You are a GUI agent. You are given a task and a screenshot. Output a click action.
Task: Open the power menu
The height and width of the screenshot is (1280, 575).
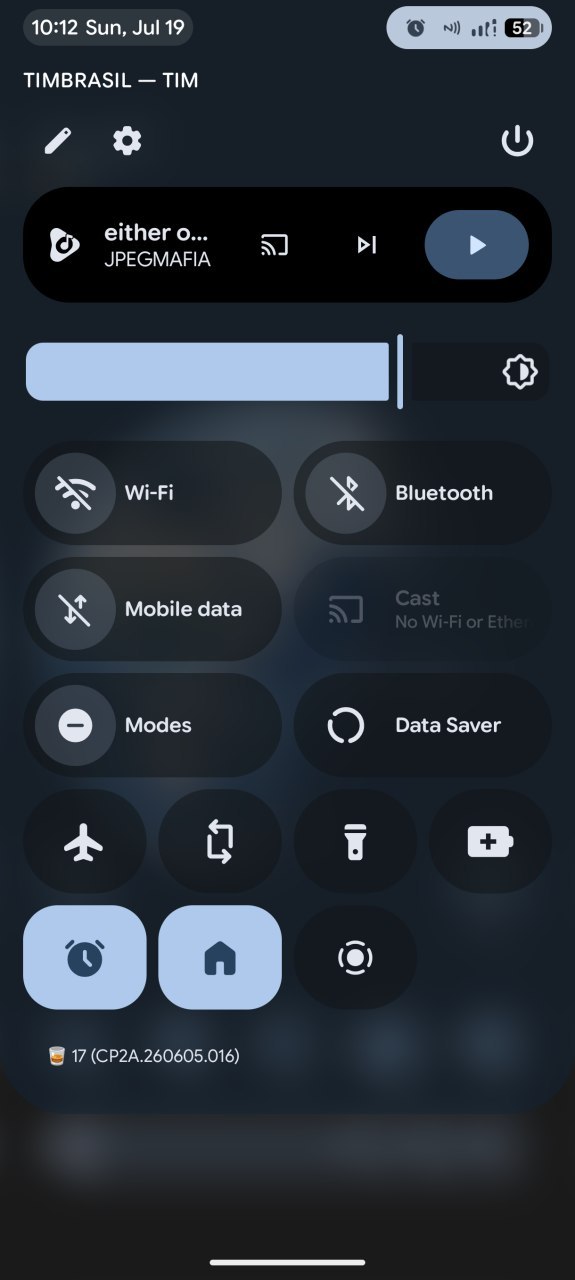click(x=517, y=142)
